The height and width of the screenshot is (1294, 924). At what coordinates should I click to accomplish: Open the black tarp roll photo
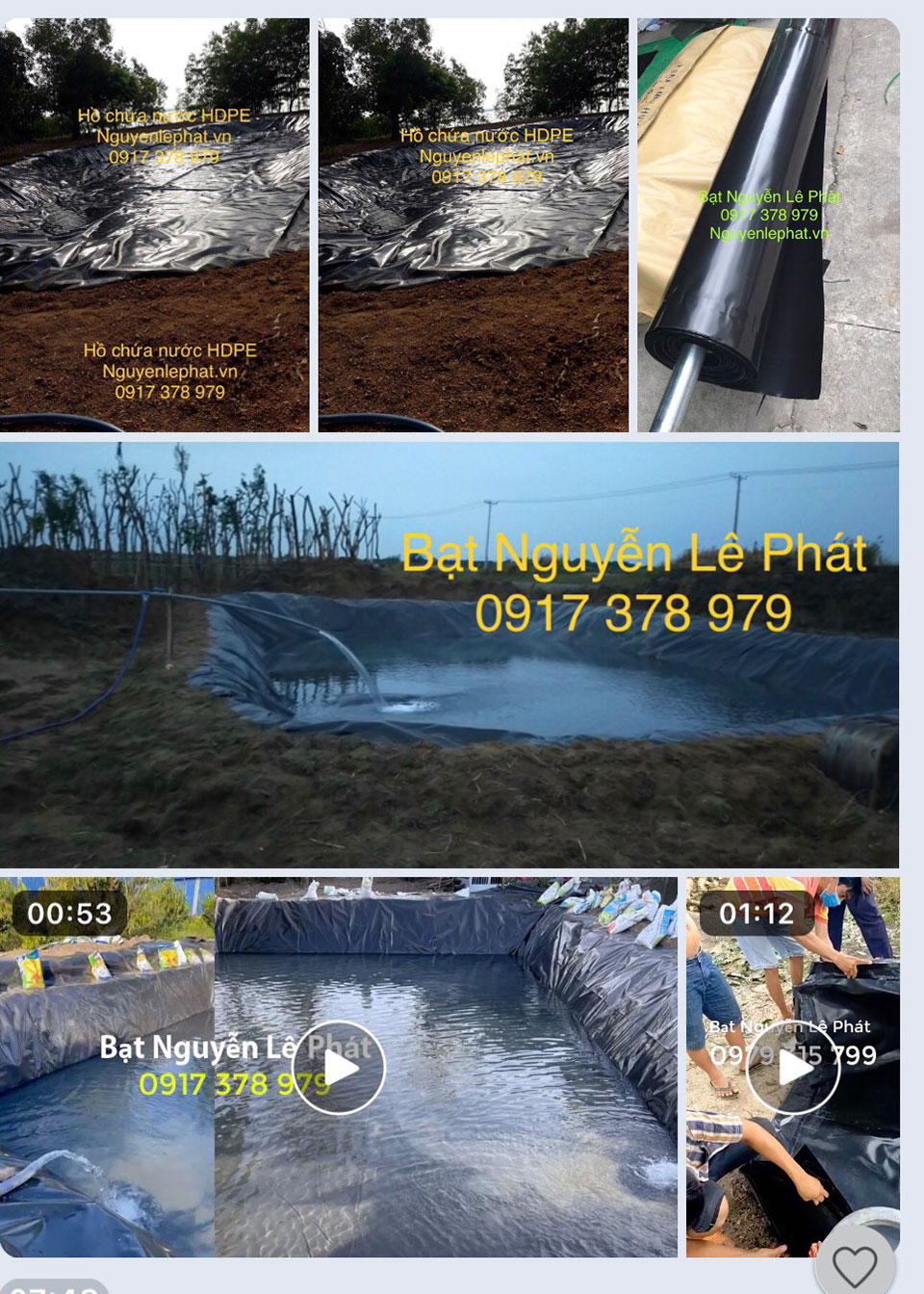768,224
